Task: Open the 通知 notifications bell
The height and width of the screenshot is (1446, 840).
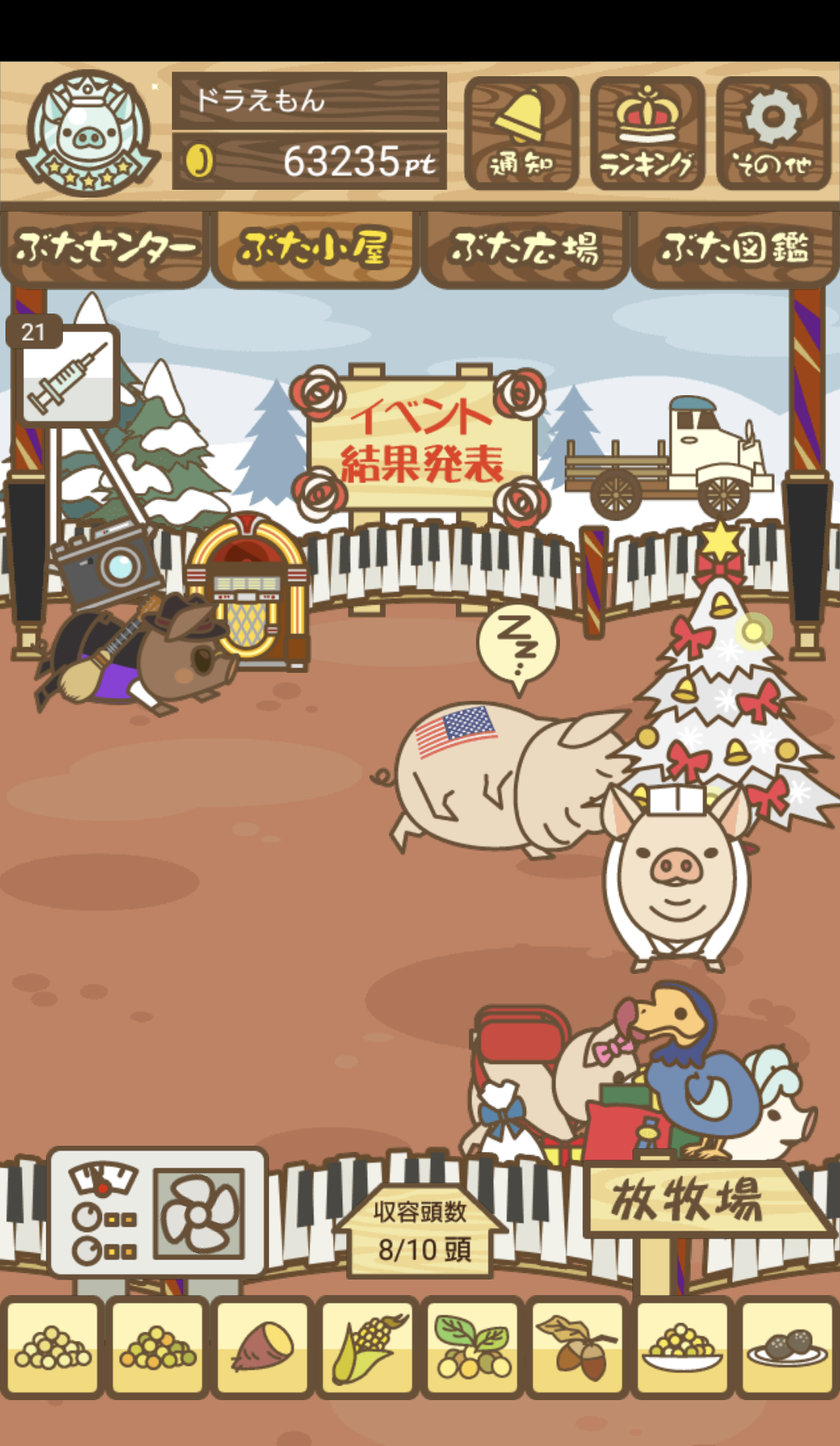Action: [x=521, y=134]
